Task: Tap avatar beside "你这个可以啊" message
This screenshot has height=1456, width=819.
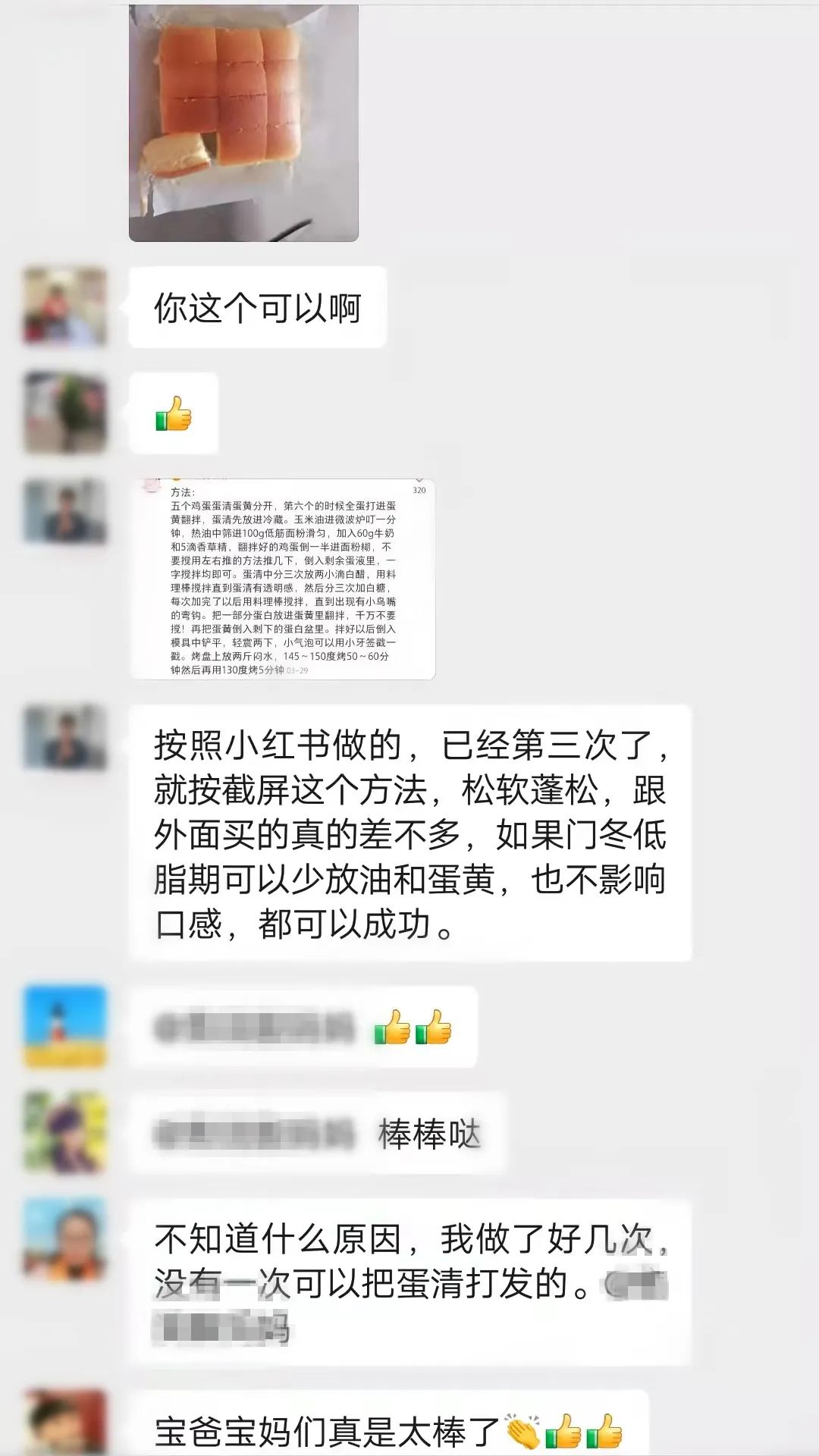Action: 65,307
